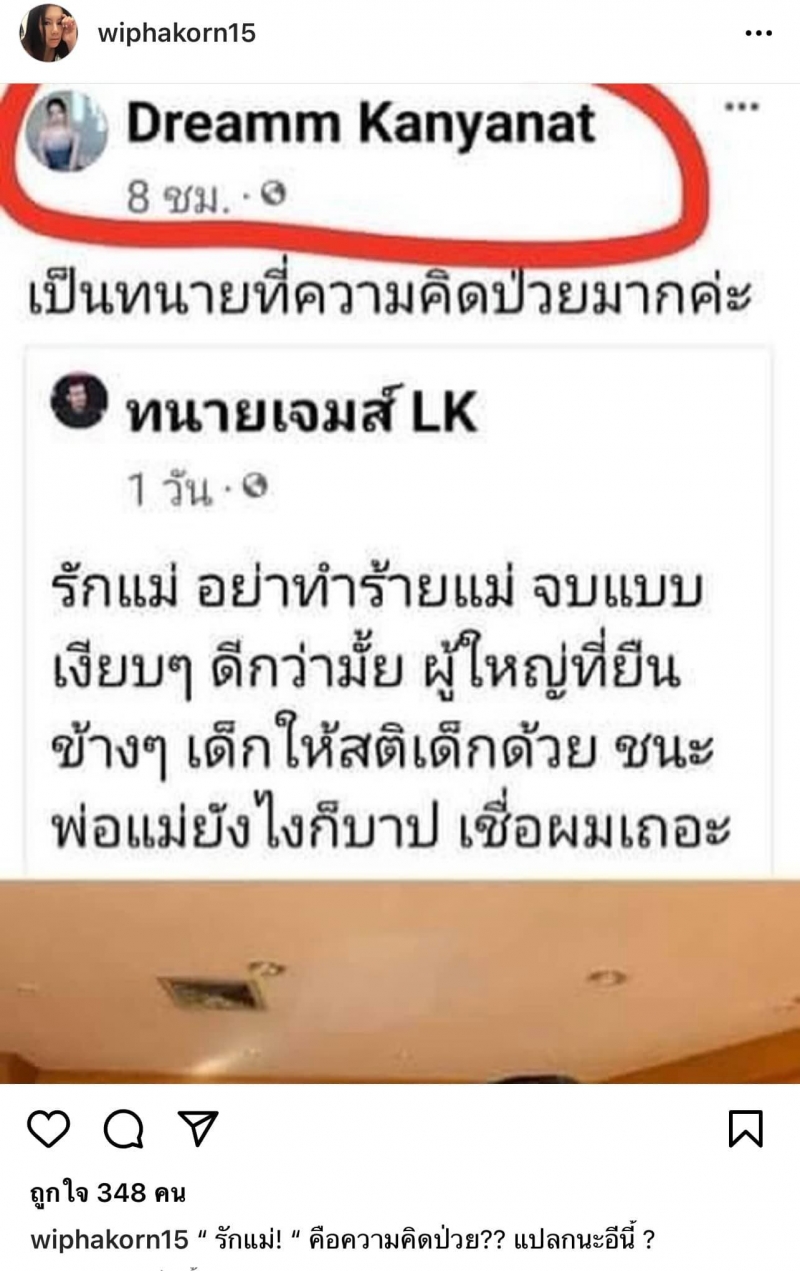View the 348 people who liked

[106, 1192]
